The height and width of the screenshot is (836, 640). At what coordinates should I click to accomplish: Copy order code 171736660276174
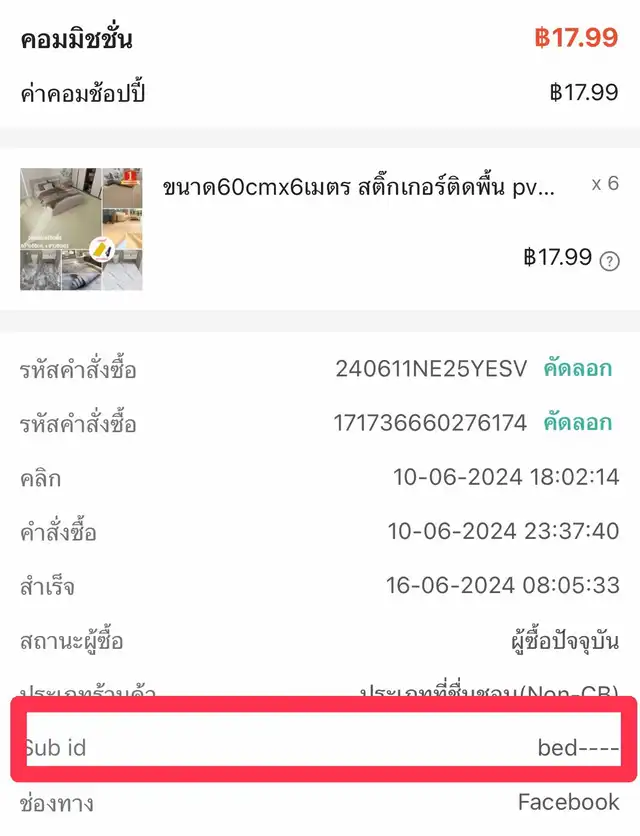pyautogui.click(x=577, y=423)
